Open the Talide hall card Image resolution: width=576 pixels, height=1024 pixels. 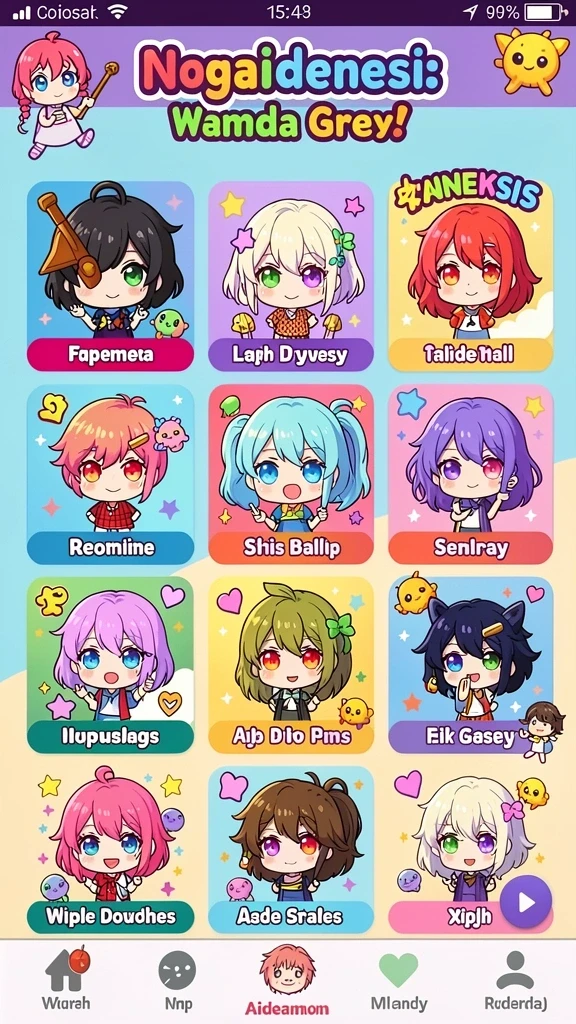[471, 276]
